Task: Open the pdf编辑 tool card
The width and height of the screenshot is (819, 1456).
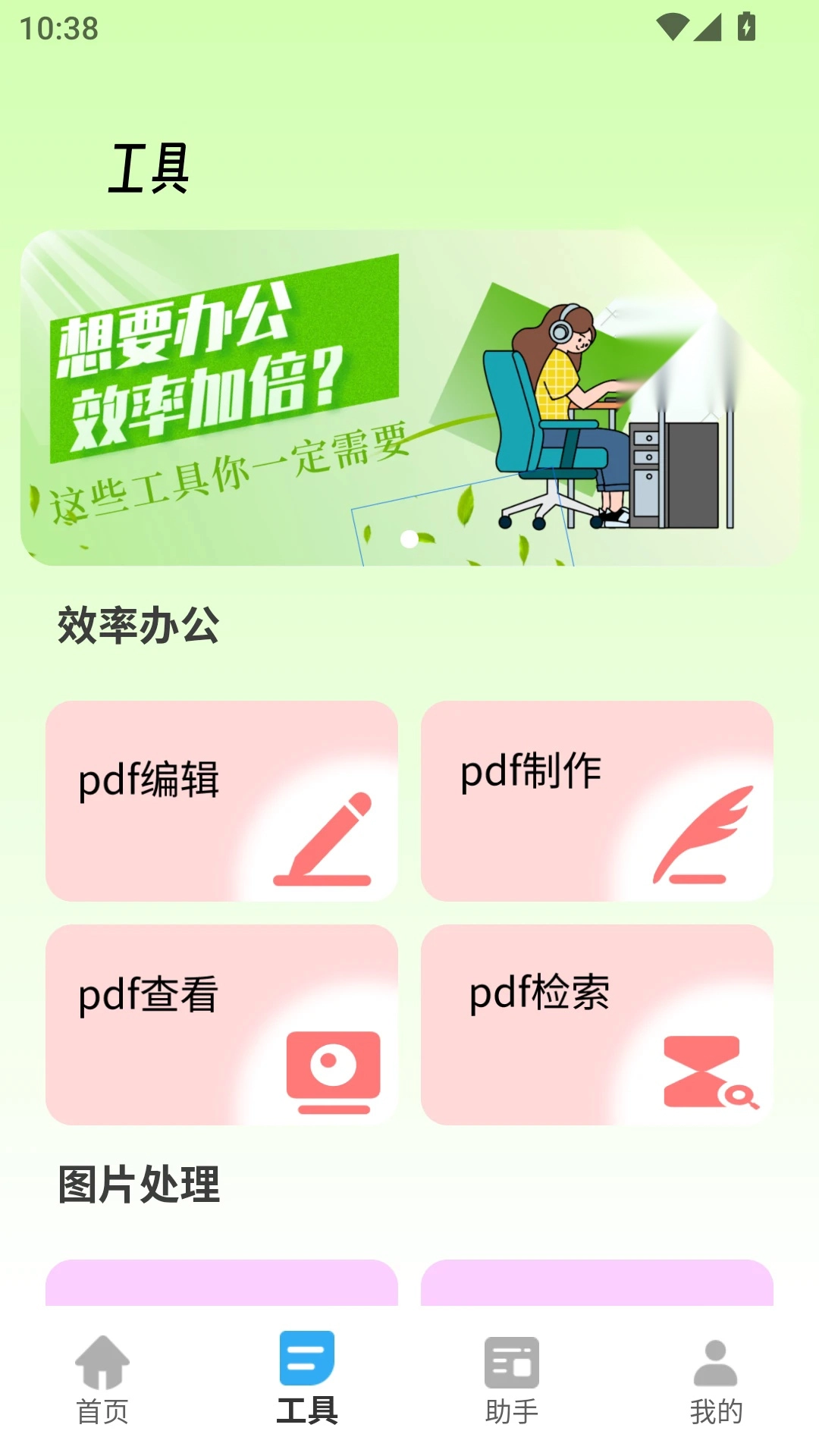Action: tap(221, 801)
